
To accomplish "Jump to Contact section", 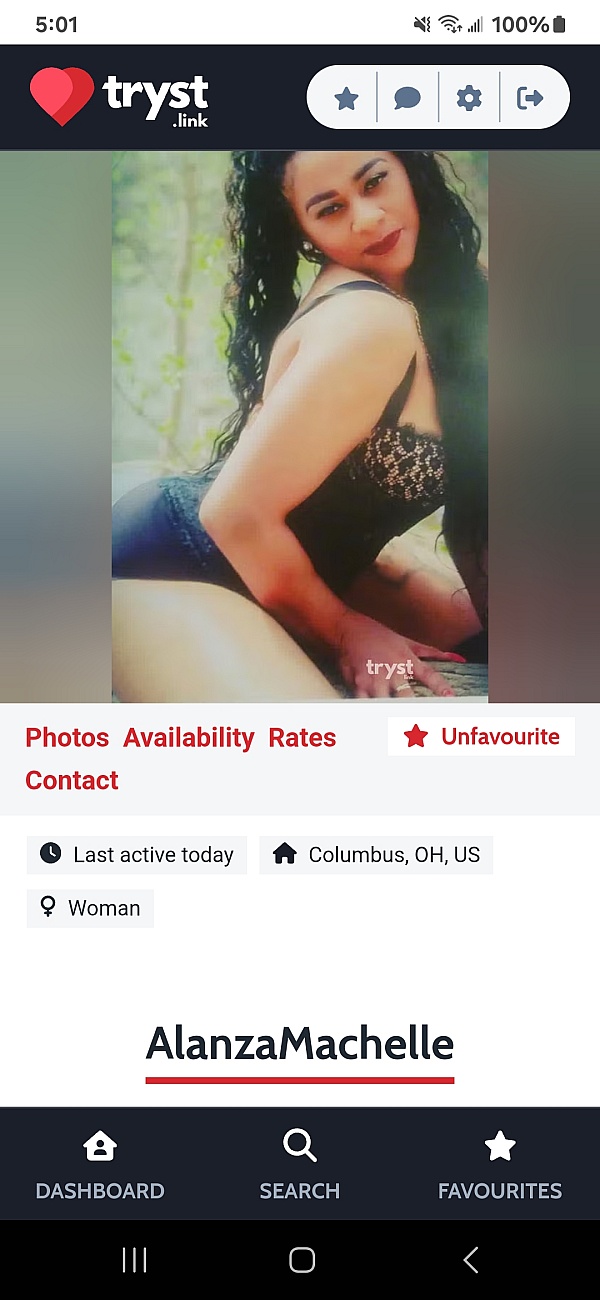I will (x=72, y=781).
